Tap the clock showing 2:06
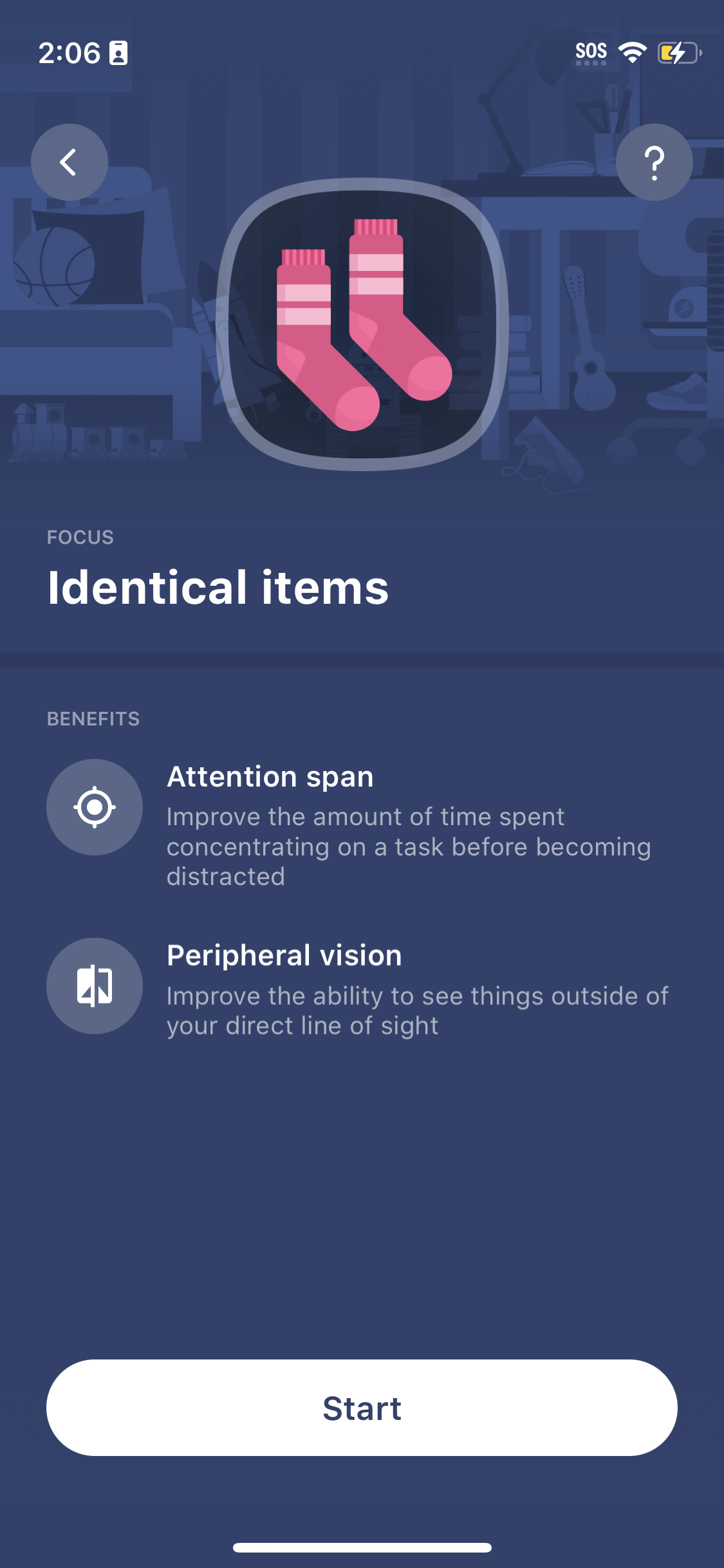724x1568 pixels. 69,53
